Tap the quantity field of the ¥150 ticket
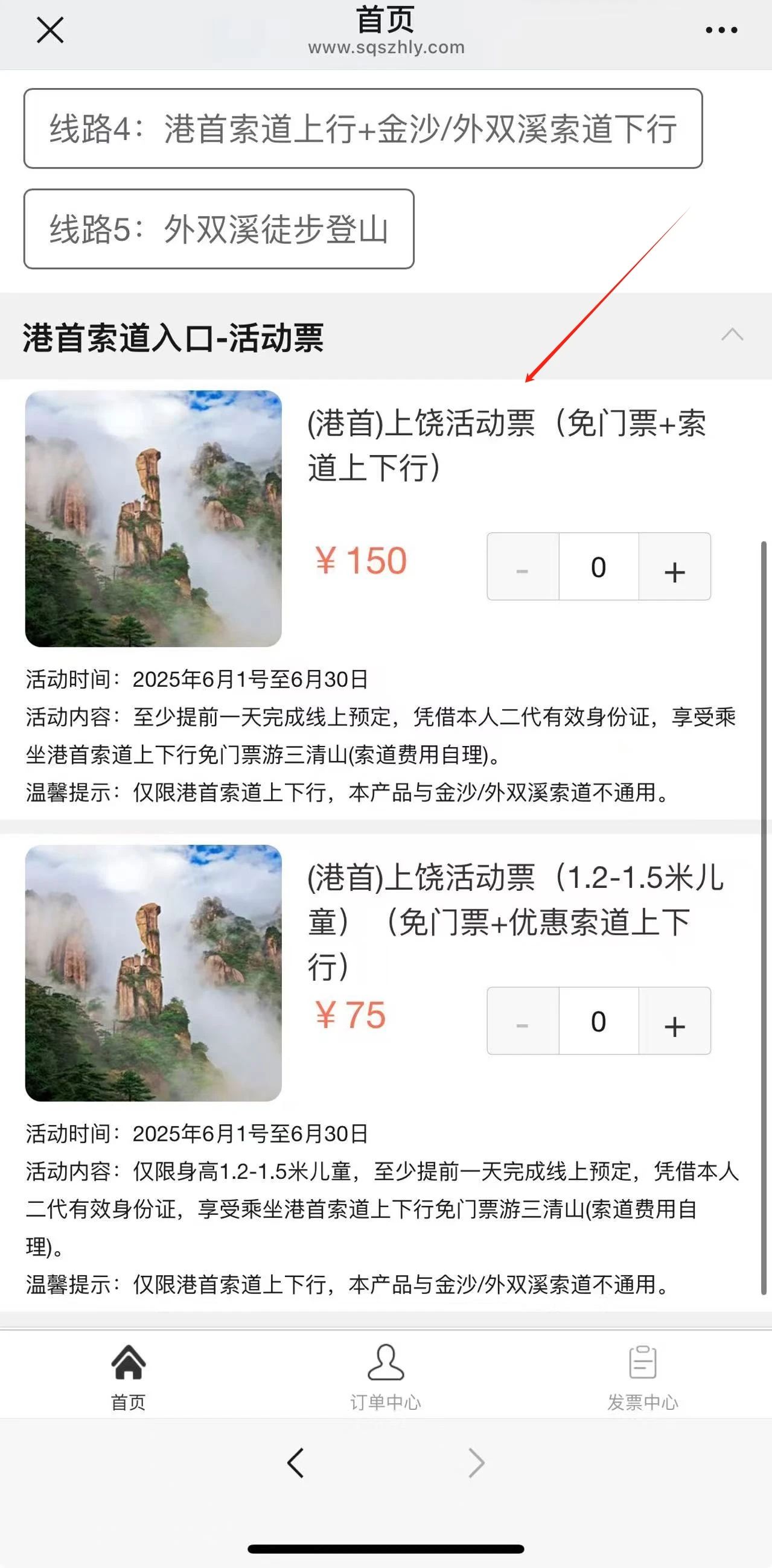Screen dimensions: 772x1568 [x=599, y=567]
